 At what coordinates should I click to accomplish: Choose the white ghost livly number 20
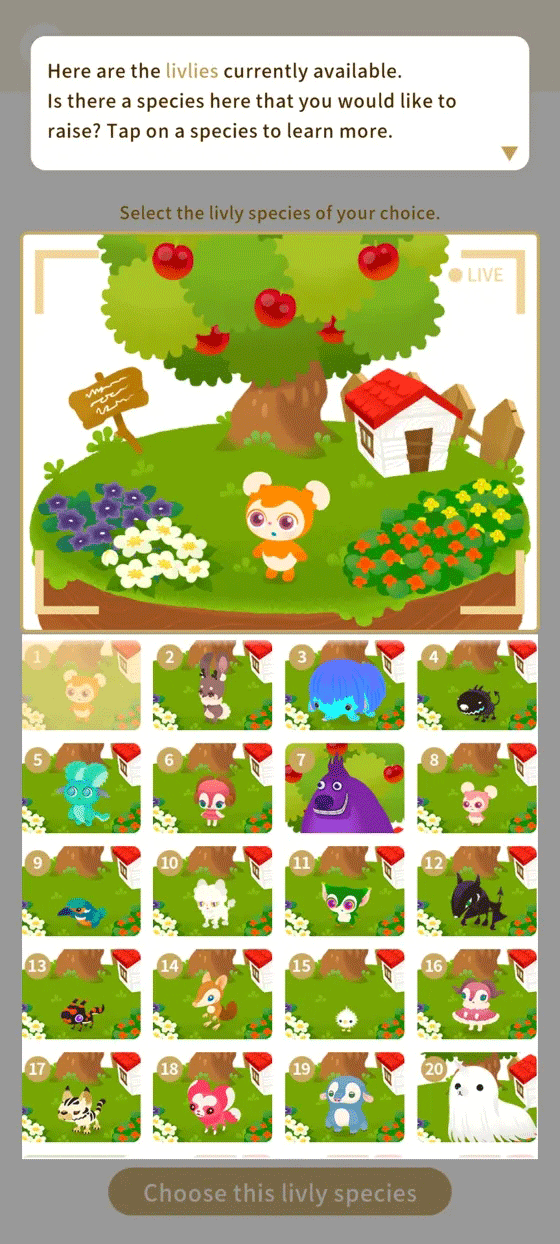pyautogui.click(x=477, y=1096)
